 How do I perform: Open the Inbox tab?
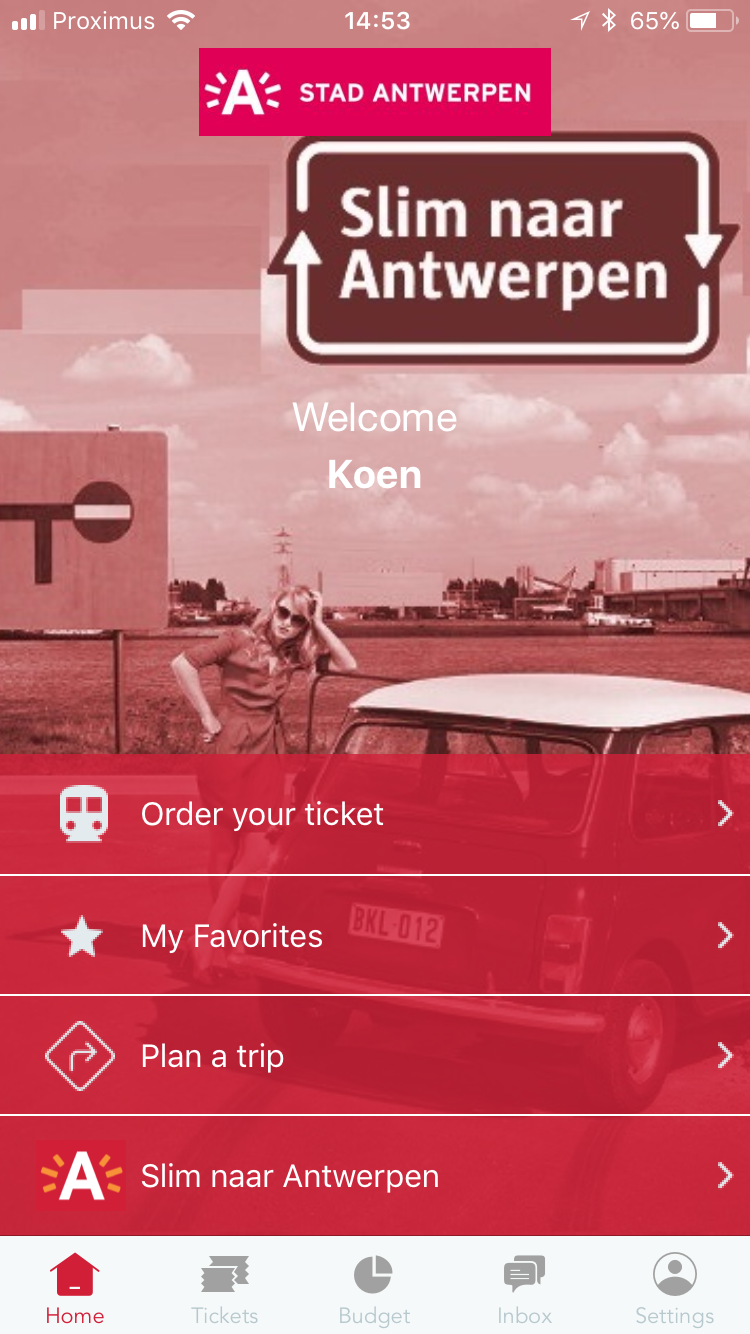point(525,1288)
